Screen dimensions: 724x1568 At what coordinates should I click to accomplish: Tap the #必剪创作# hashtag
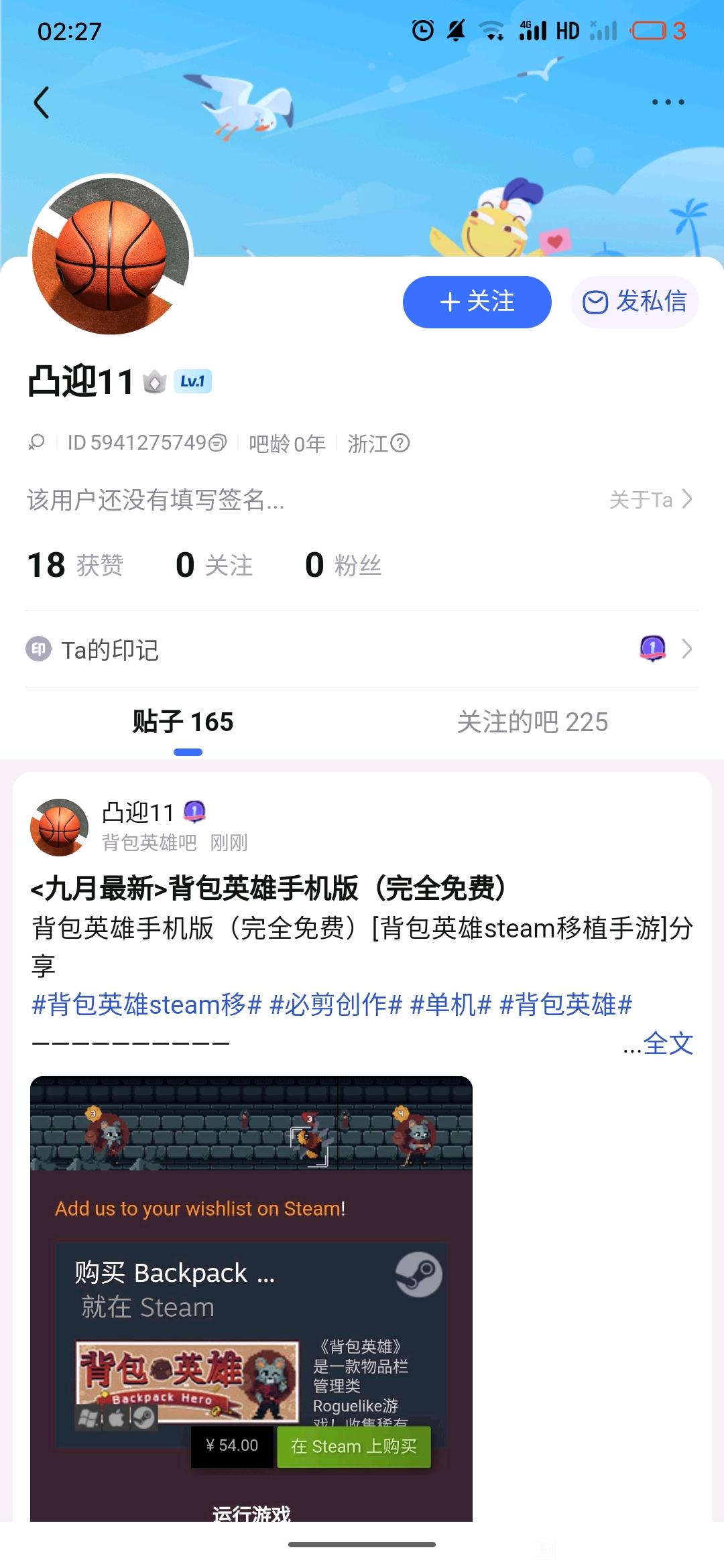coord(336,1005)
